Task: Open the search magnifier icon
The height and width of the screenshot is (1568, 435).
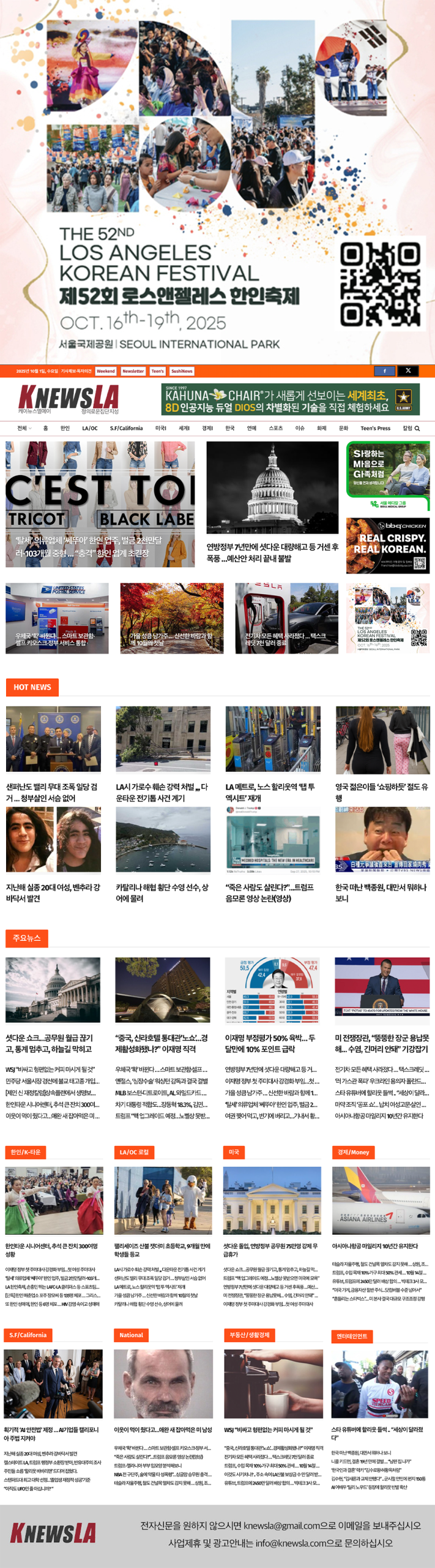Action: 417,428
